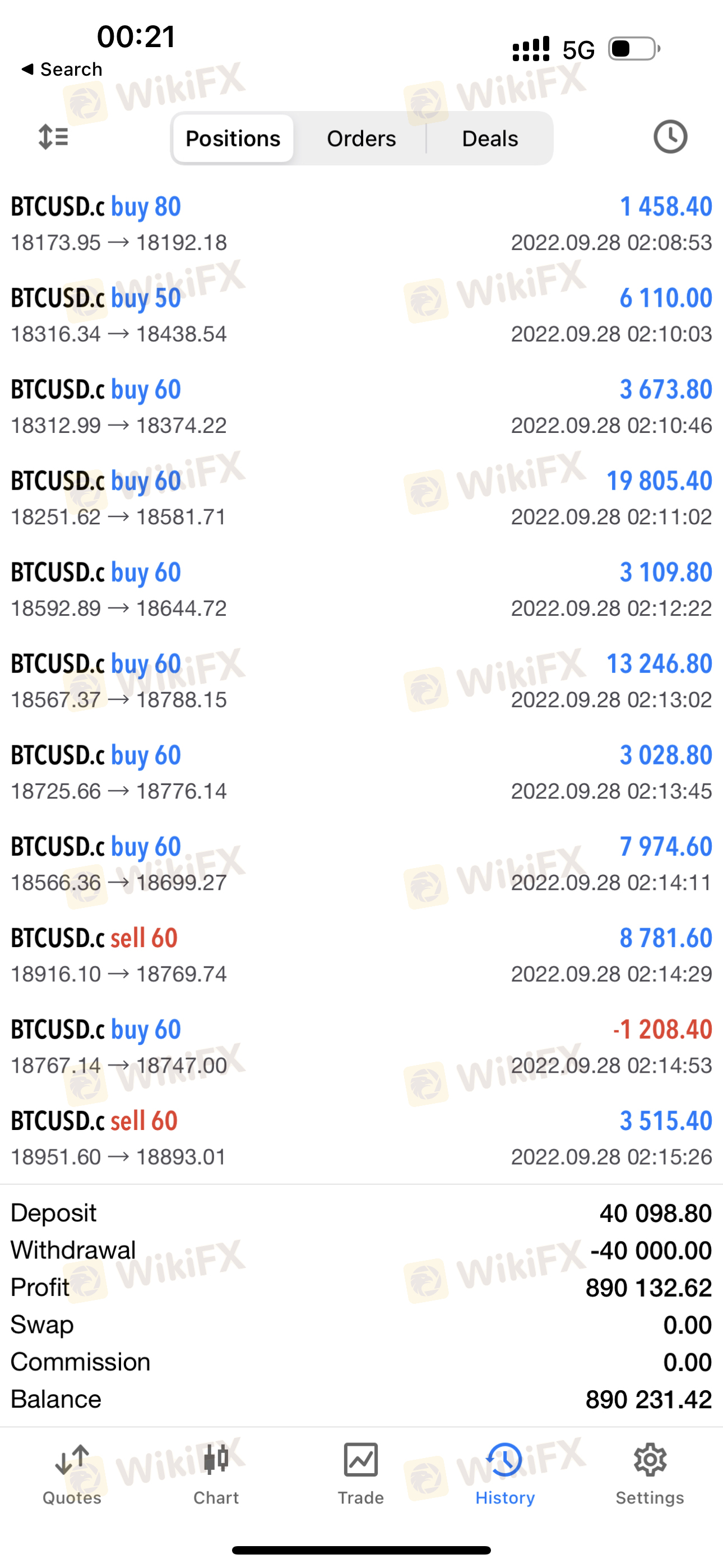The width and height of the screenshot is (723, 1568).
Task: Expand the buy 80 position with 1 458.40 profit
Action: click(x=361, y=224)
